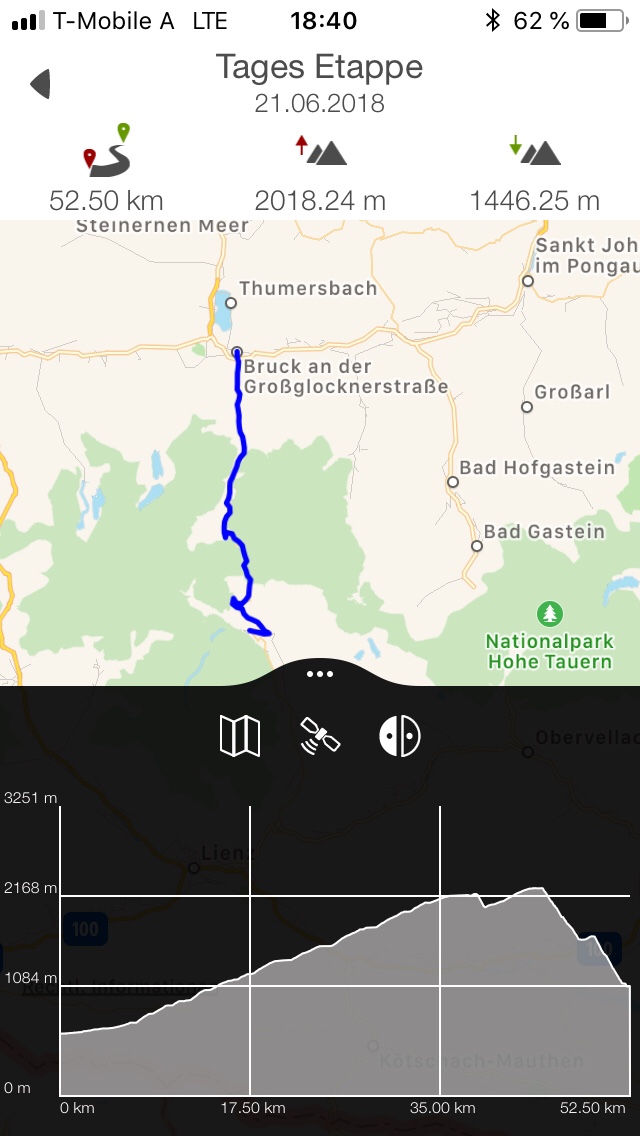The image size is (640, 1136).
Task: Tap the three-dot panel handle
Action: pos(320,674)
